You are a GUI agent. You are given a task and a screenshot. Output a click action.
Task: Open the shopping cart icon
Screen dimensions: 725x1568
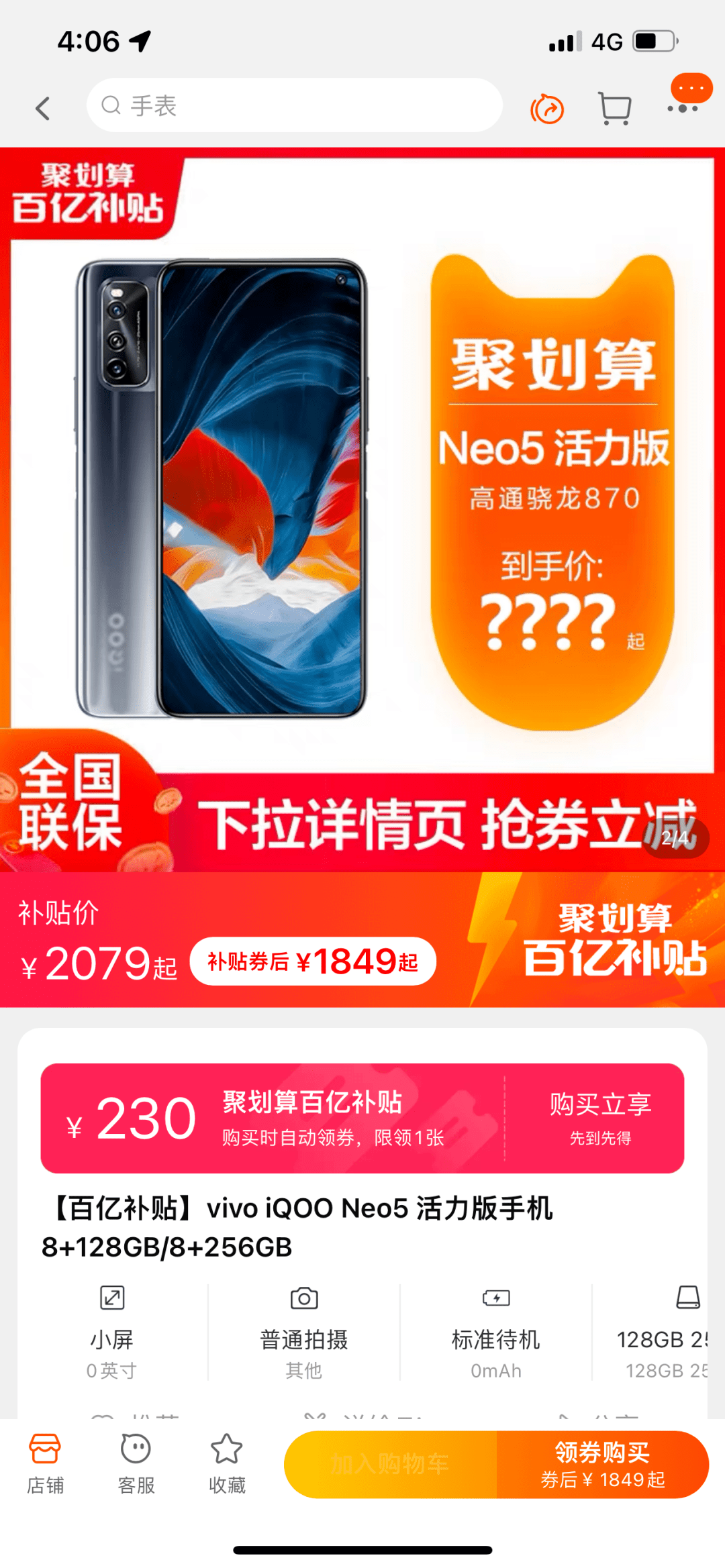tap(615, 108)
